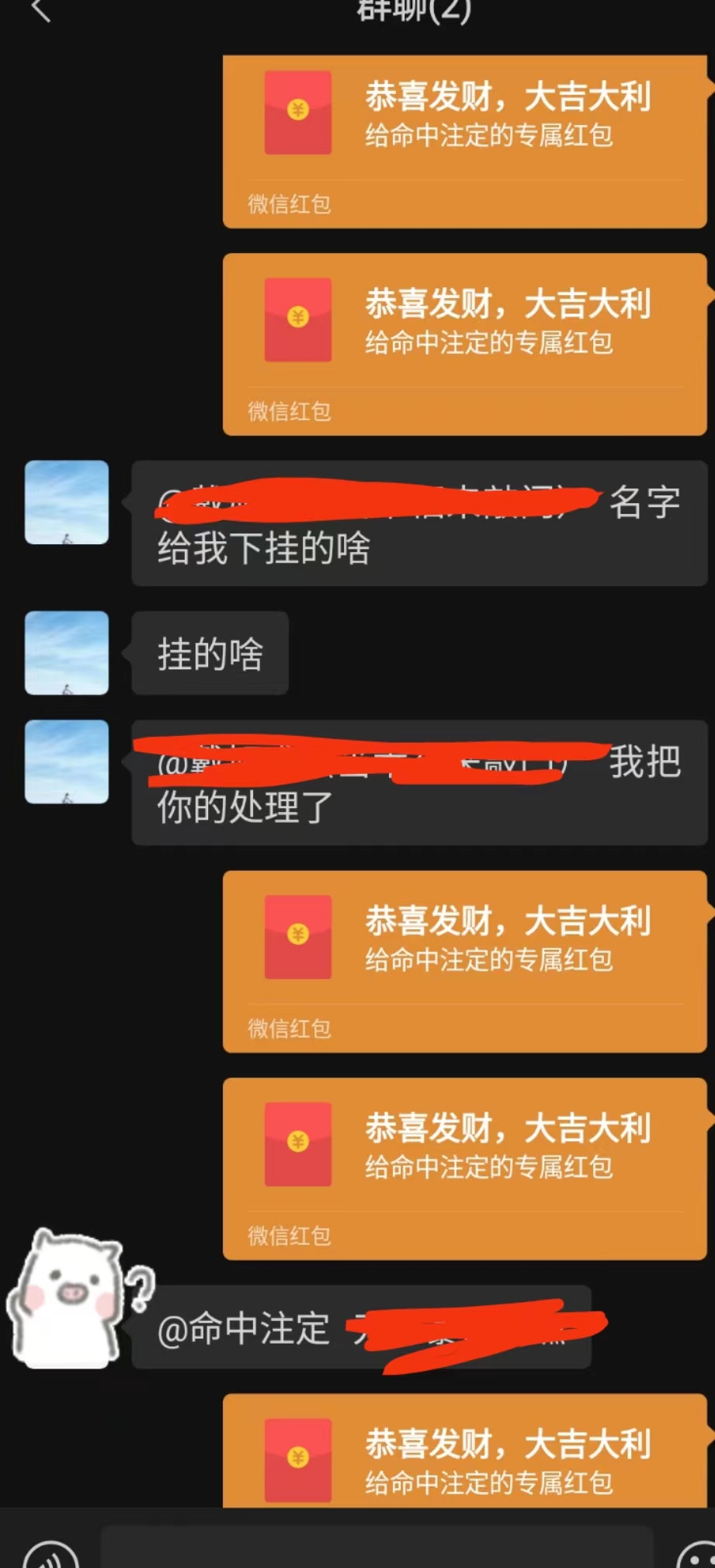Open the red packet right after 你的处理了 message

pos(464,961)
